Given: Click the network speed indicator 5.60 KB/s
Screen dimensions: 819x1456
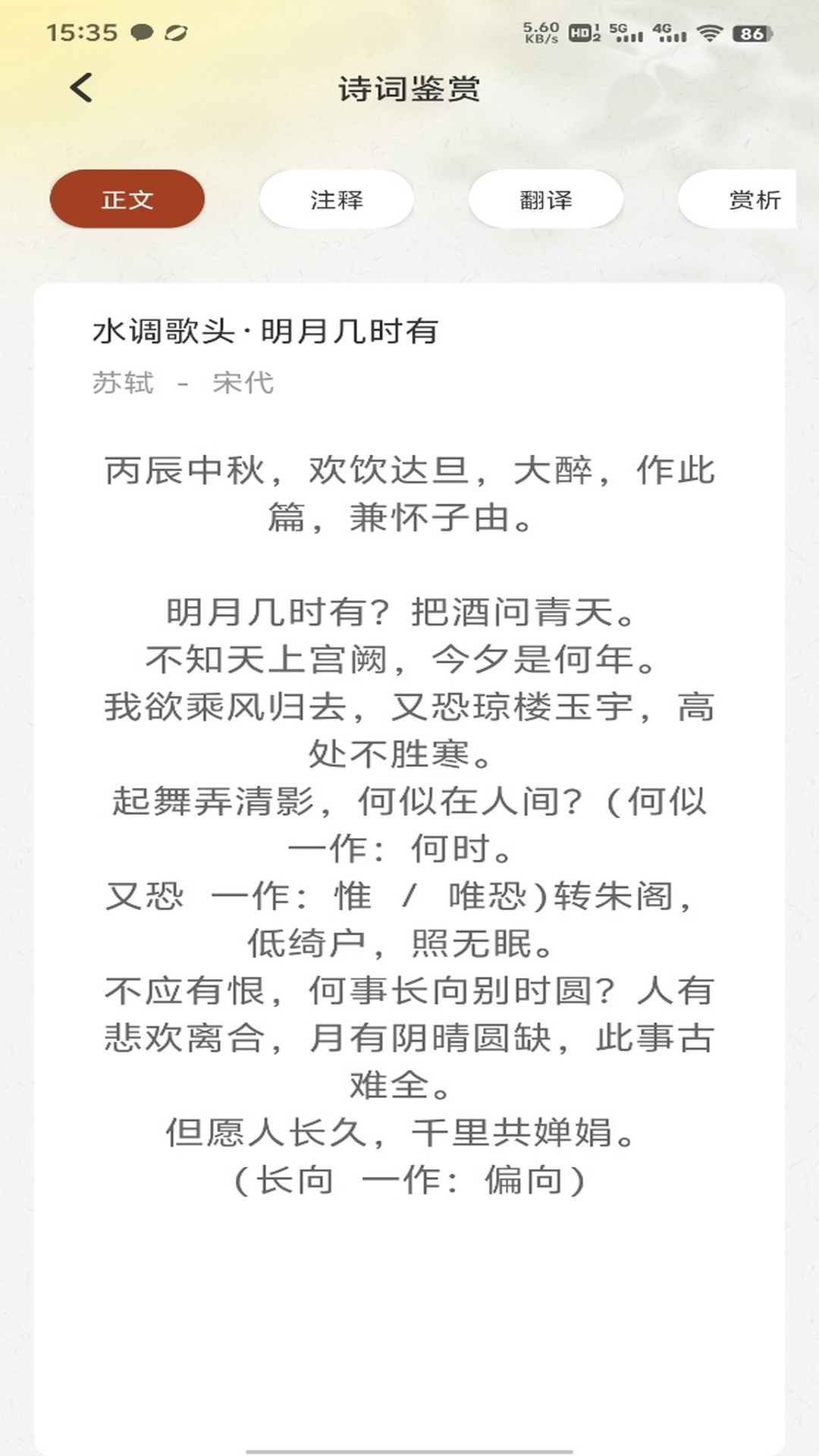Looking at the screenshot, I should point(541,32).
